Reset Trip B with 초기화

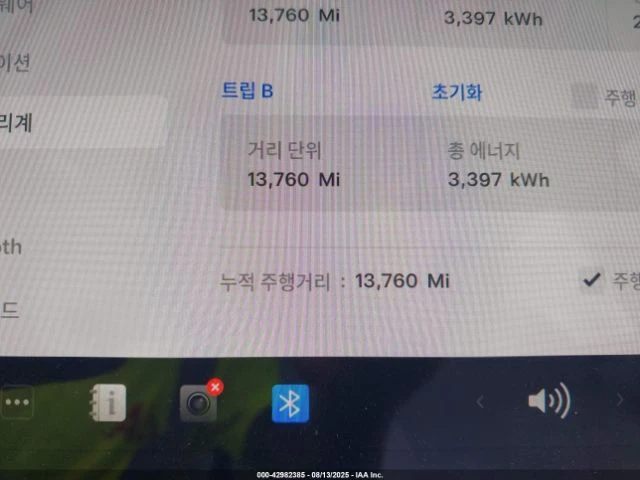click(x=457, y=92)
